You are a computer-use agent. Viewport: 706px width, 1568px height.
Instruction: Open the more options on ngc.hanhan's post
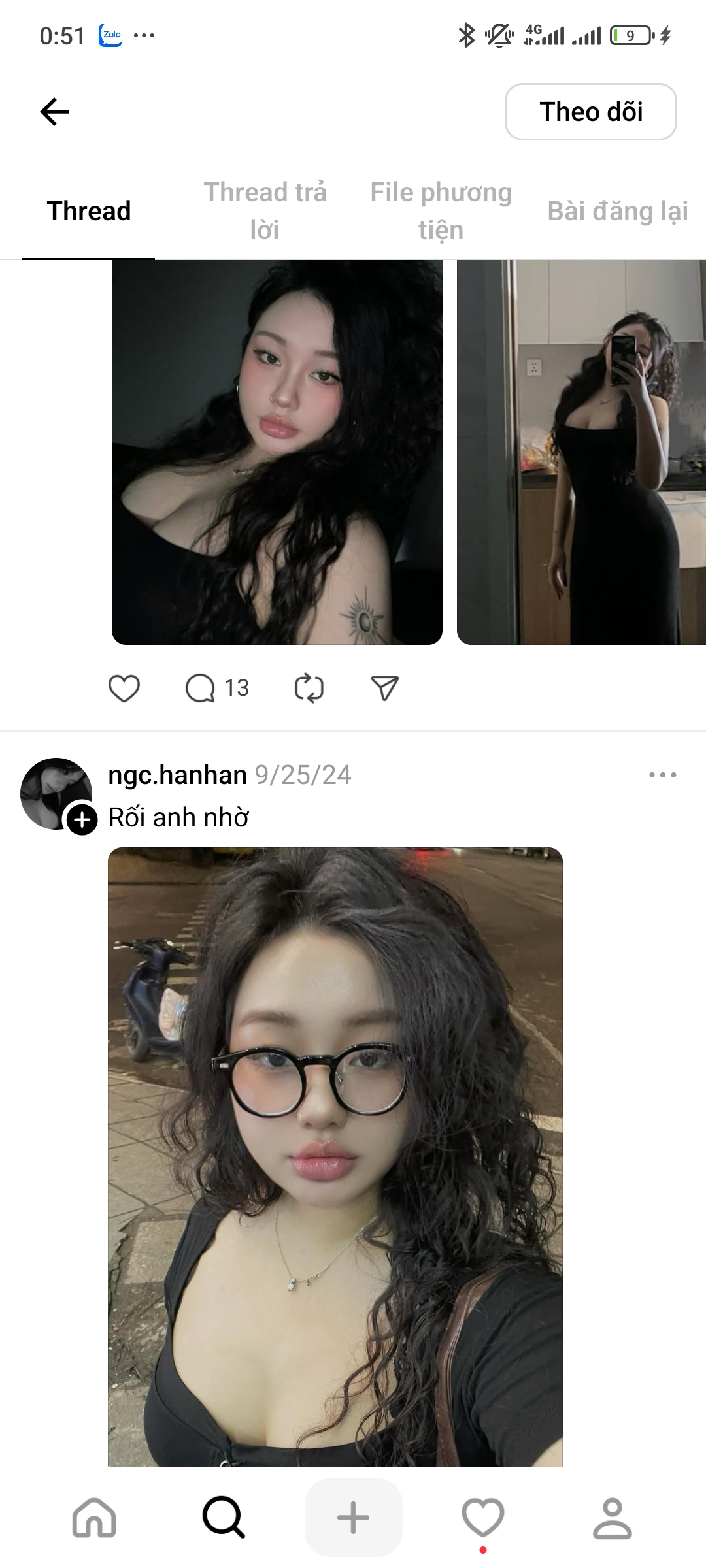[x=662, y=775]
